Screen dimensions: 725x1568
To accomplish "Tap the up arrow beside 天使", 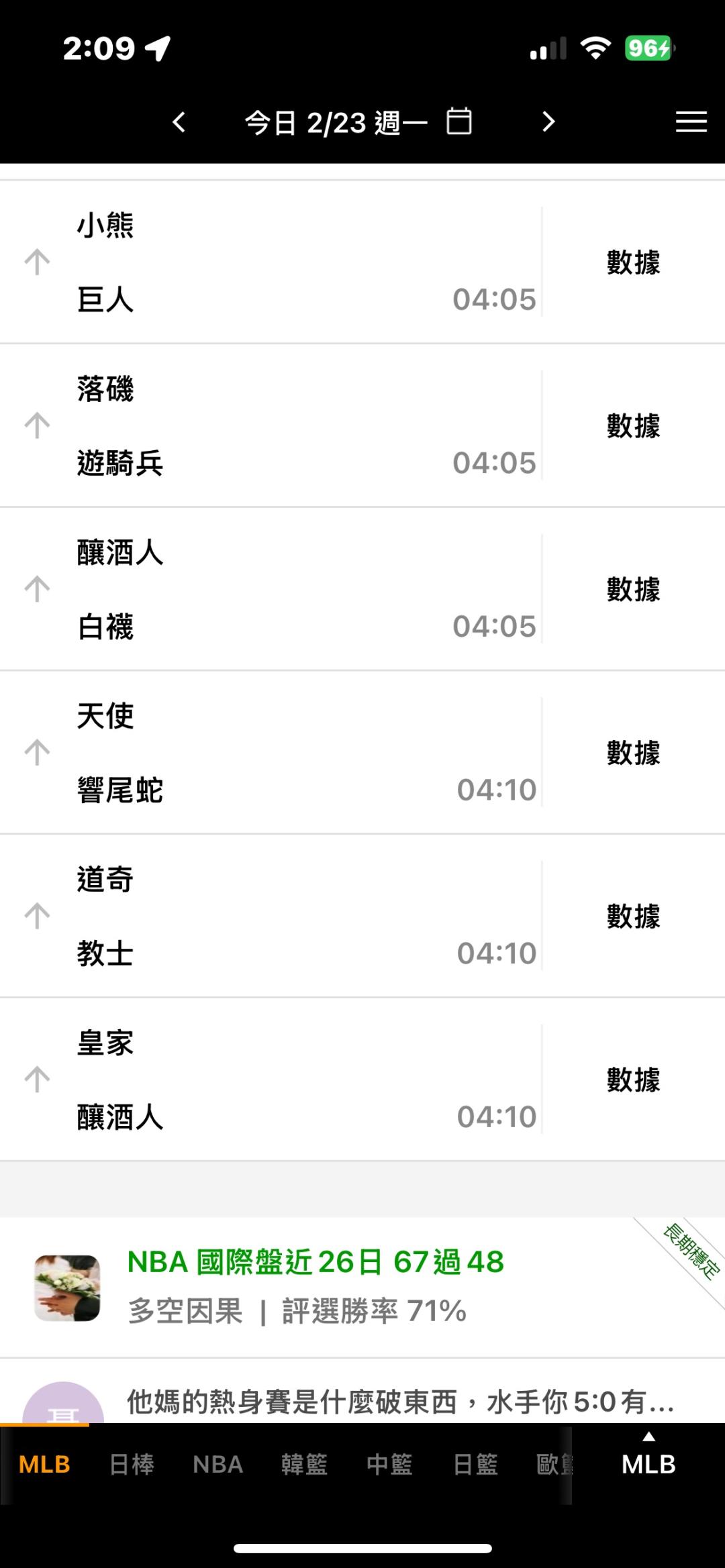I will click(x=37, y=753).
